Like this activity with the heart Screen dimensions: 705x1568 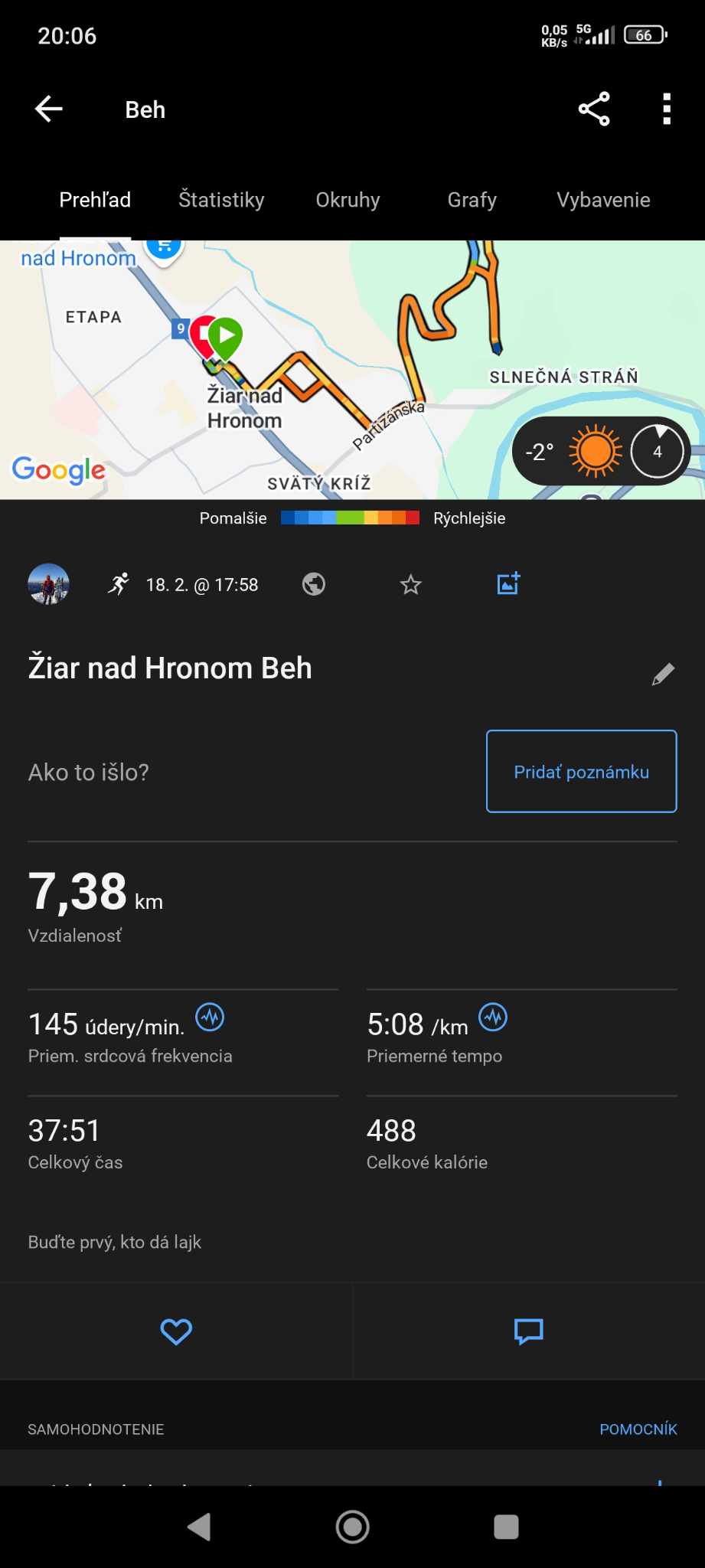pyautogui.click(x=176, y=1331)
